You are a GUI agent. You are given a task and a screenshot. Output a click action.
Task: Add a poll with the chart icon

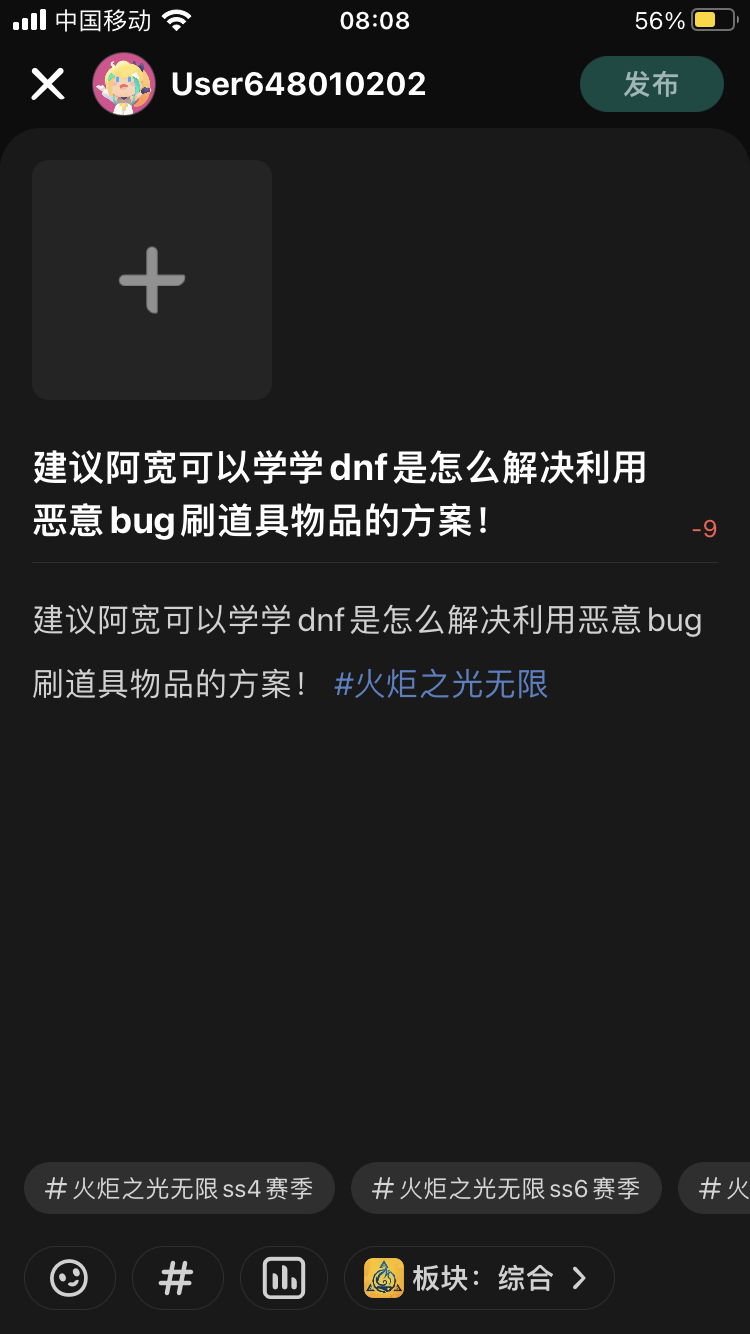click(284, 1277)
